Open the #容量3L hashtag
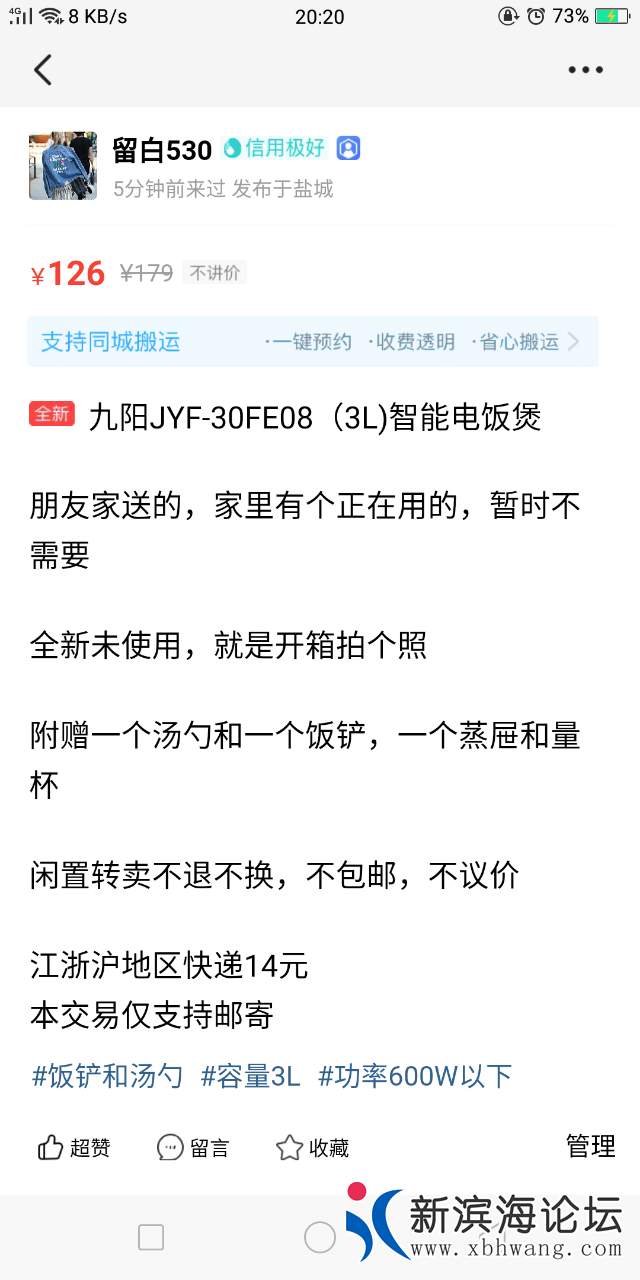 click(250, 1076)
